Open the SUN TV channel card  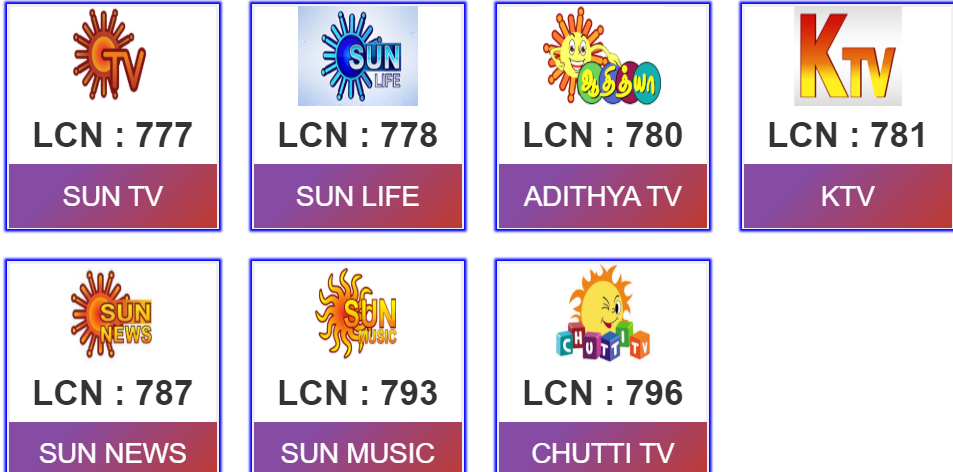coord(113,117)
